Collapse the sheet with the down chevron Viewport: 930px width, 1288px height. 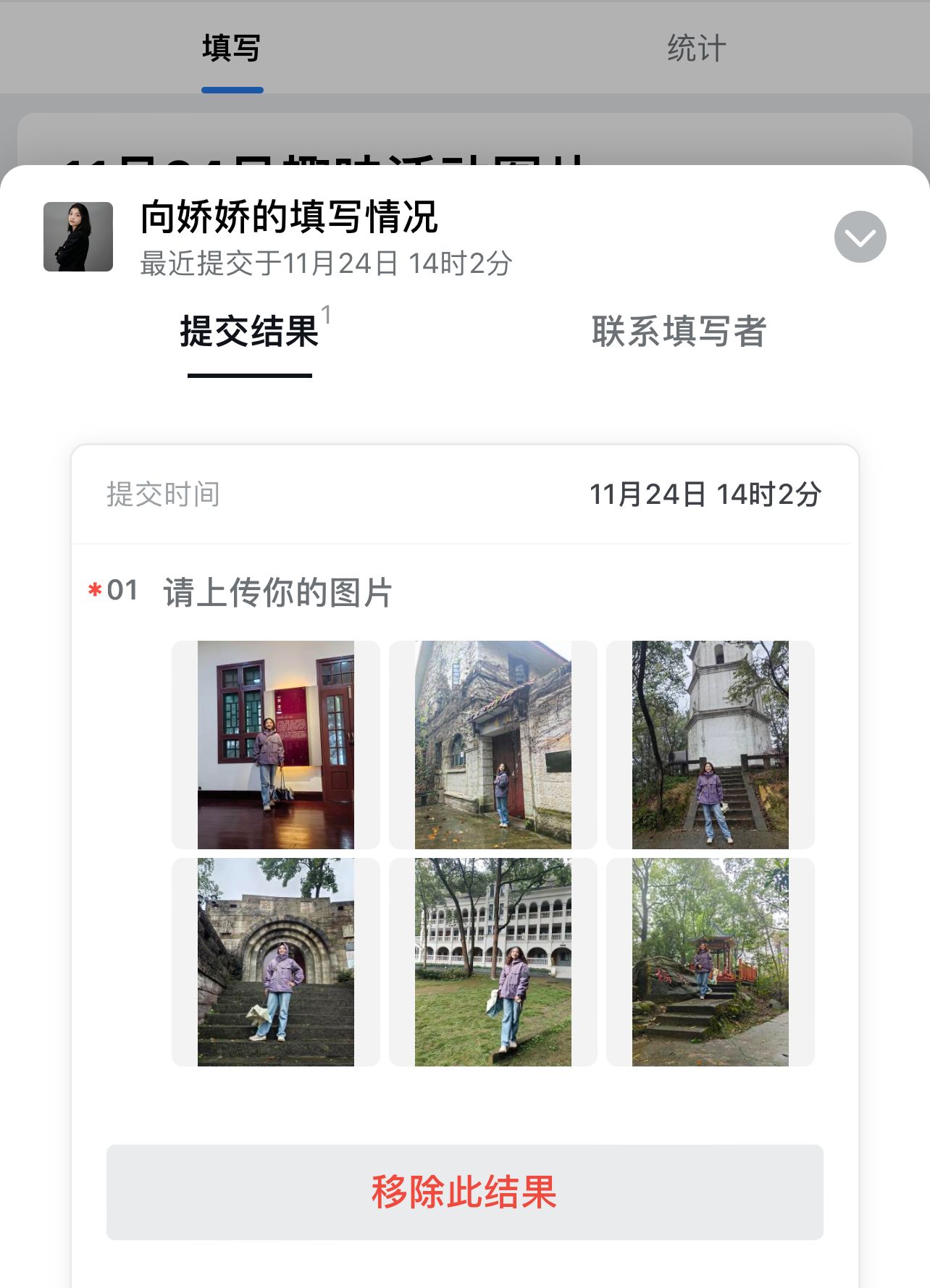(x=860, y=237)
